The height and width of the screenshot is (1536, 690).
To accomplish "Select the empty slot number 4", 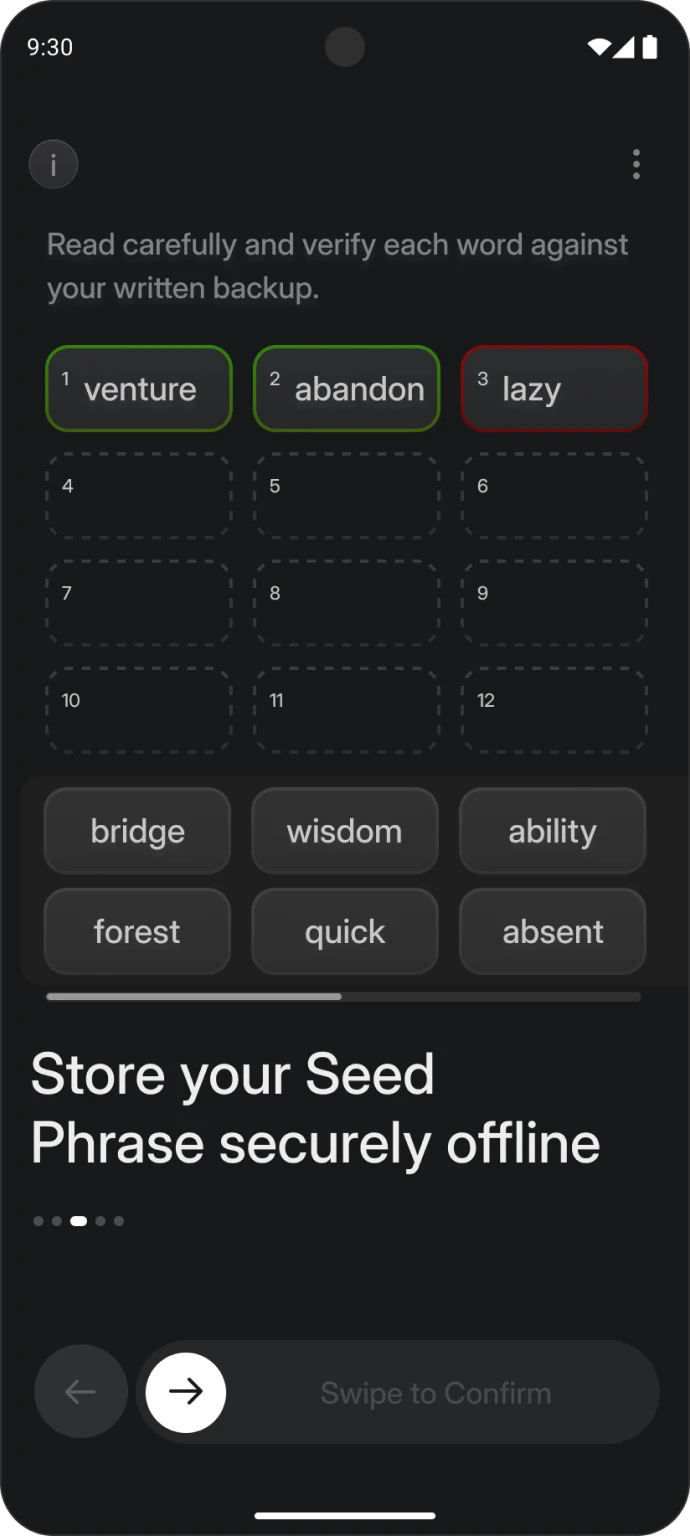I will coord(139,496).
